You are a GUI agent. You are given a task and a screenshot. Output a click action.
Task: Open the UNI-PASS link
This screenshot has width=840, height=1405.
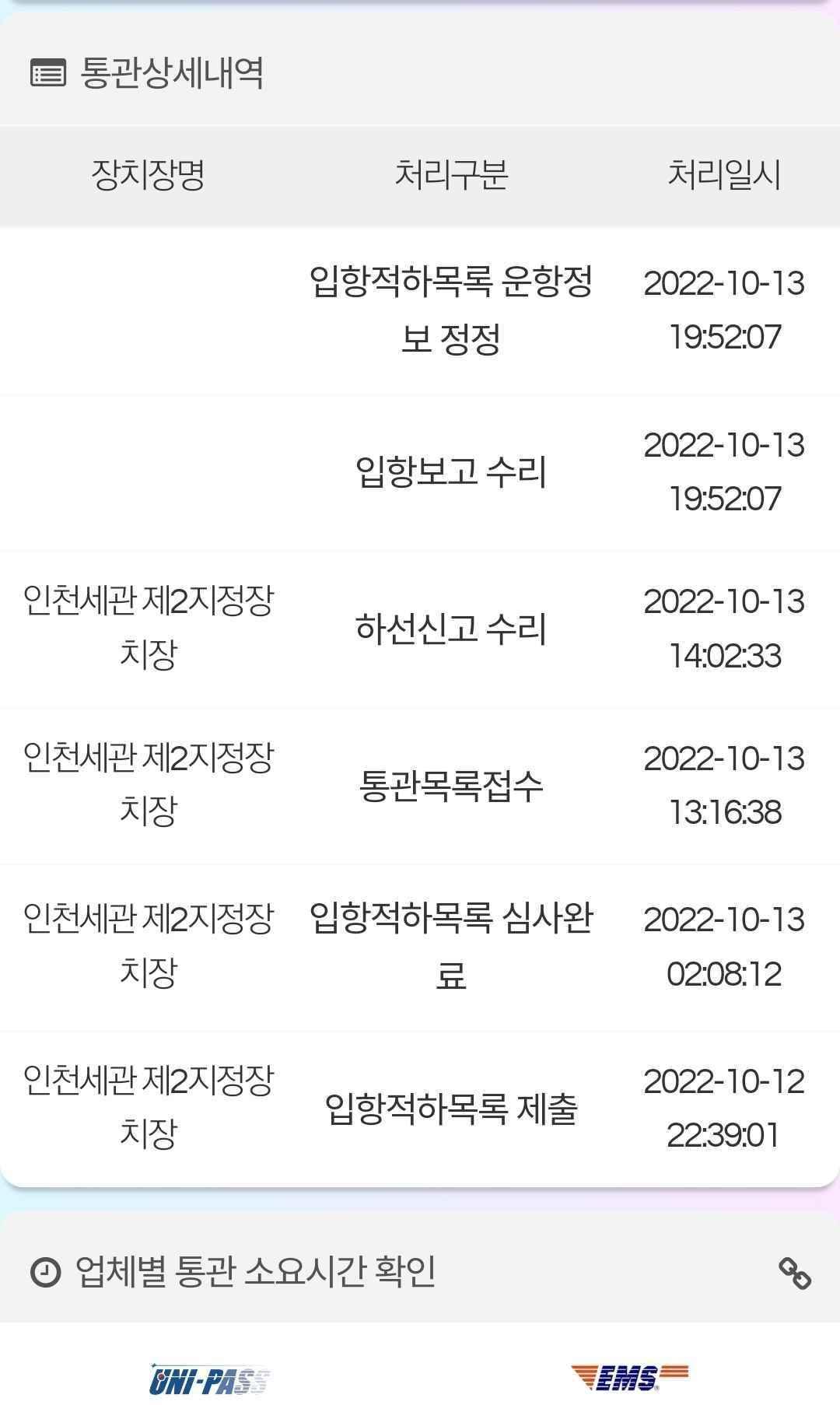pyautogui.click(x=209, y=1379)
